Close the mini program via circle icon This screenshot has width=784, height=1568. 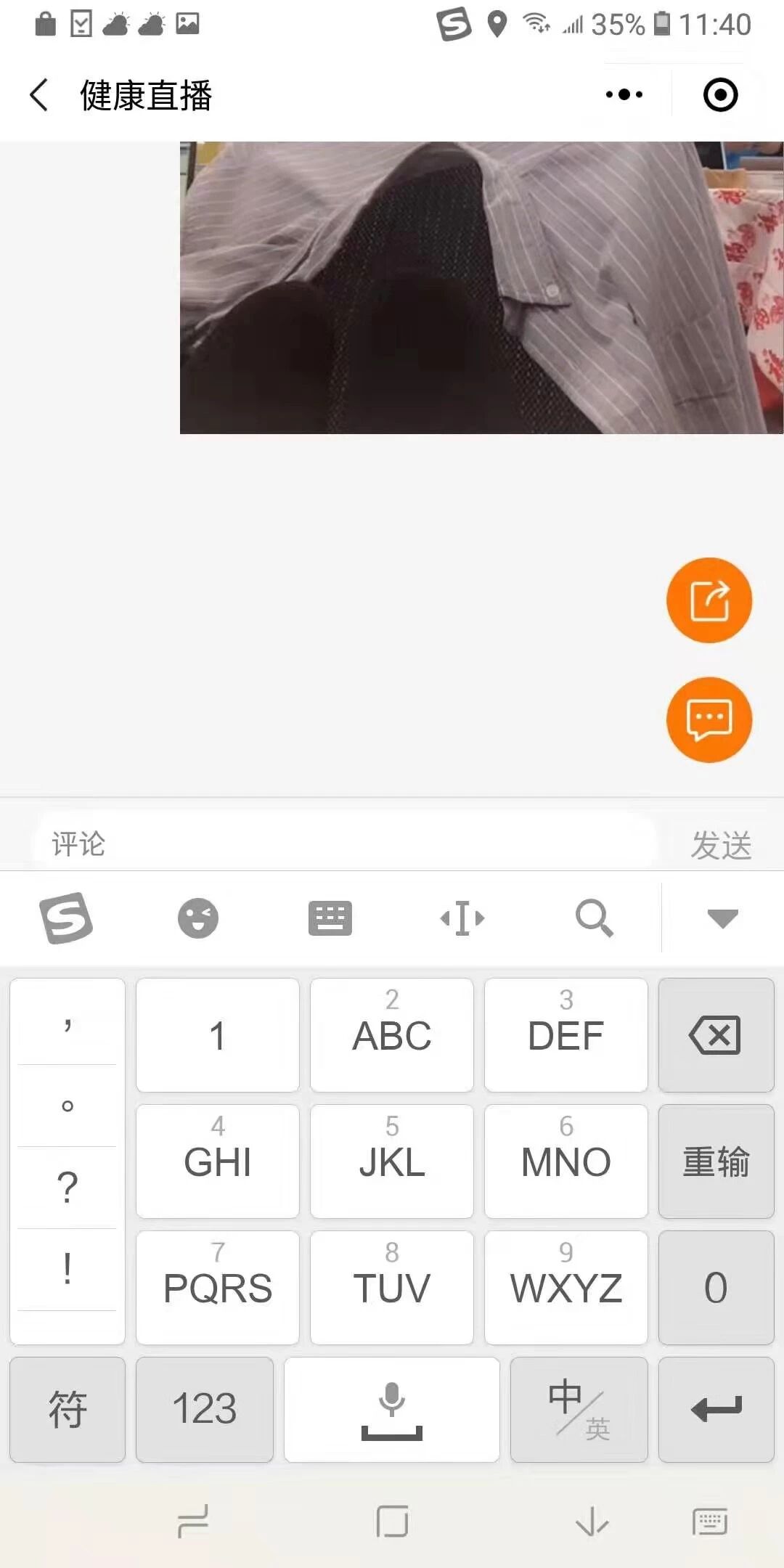(720, 95)
